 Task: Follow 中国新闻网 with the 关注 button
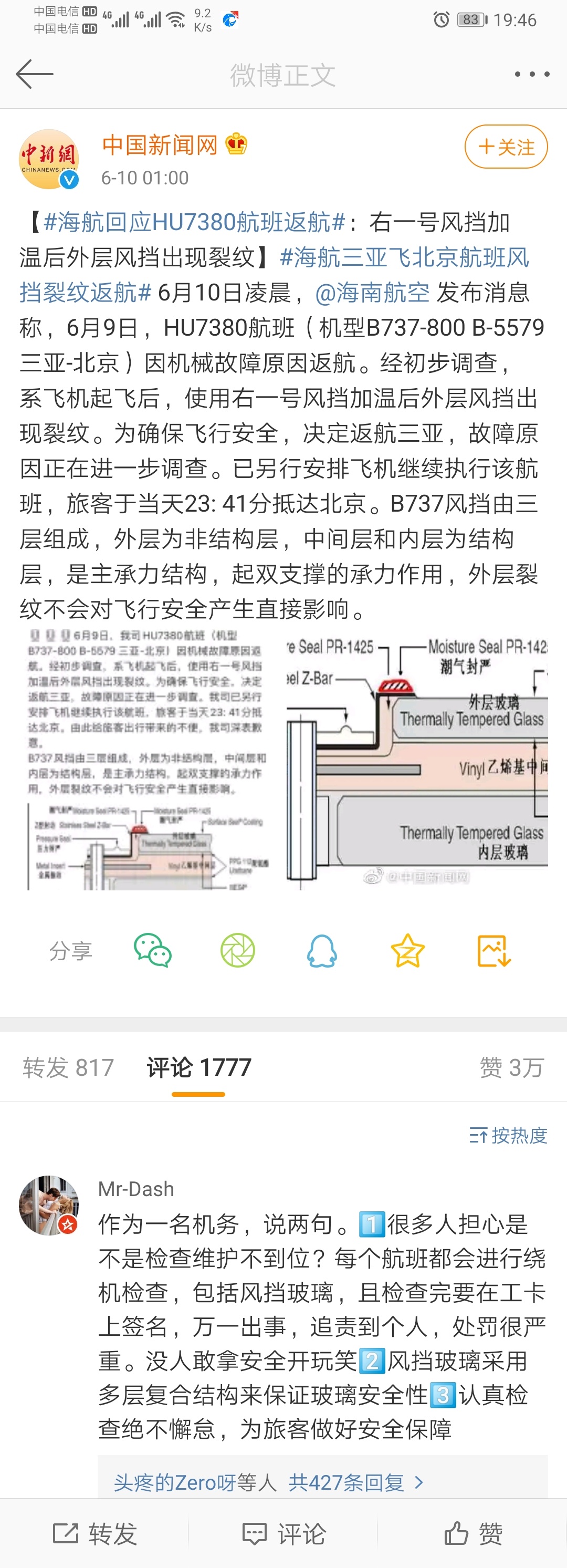[x=506, y=147]
